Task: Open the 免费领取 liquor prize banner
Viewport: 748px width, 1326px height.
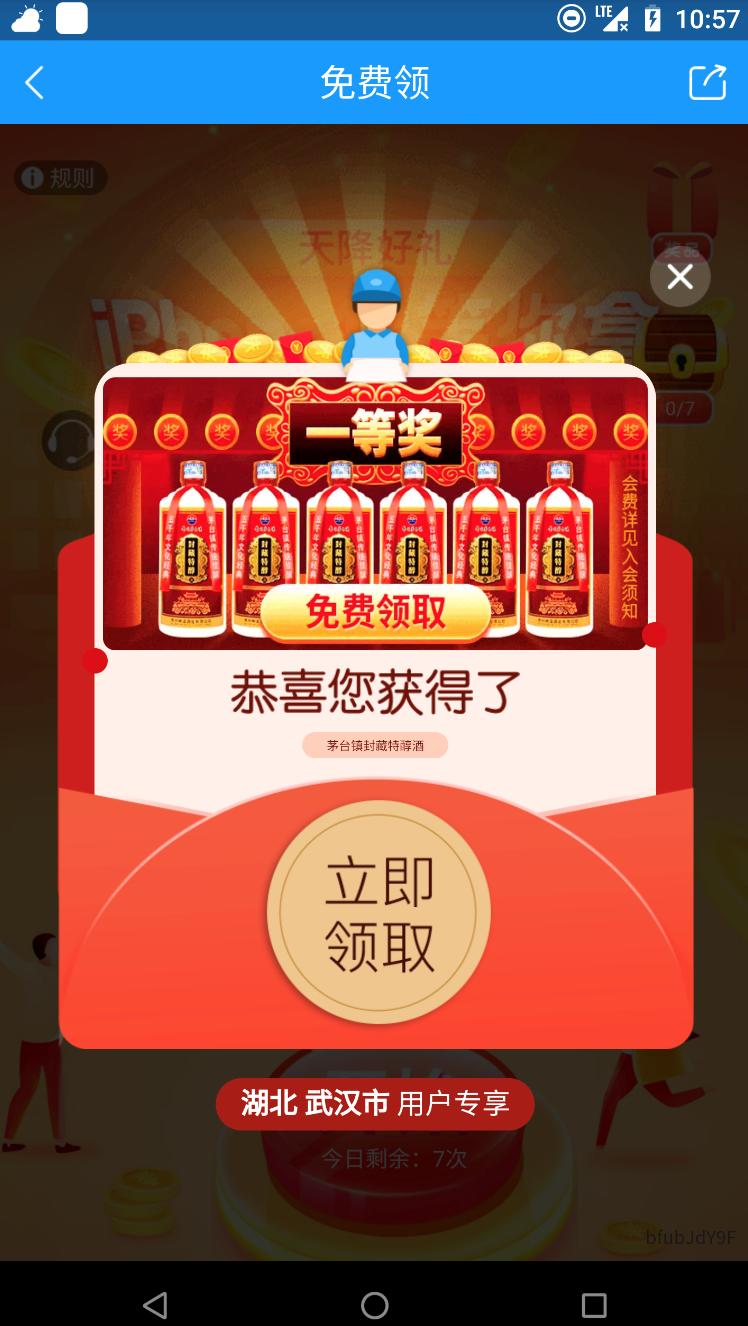Action: click(x=375, y=612)
